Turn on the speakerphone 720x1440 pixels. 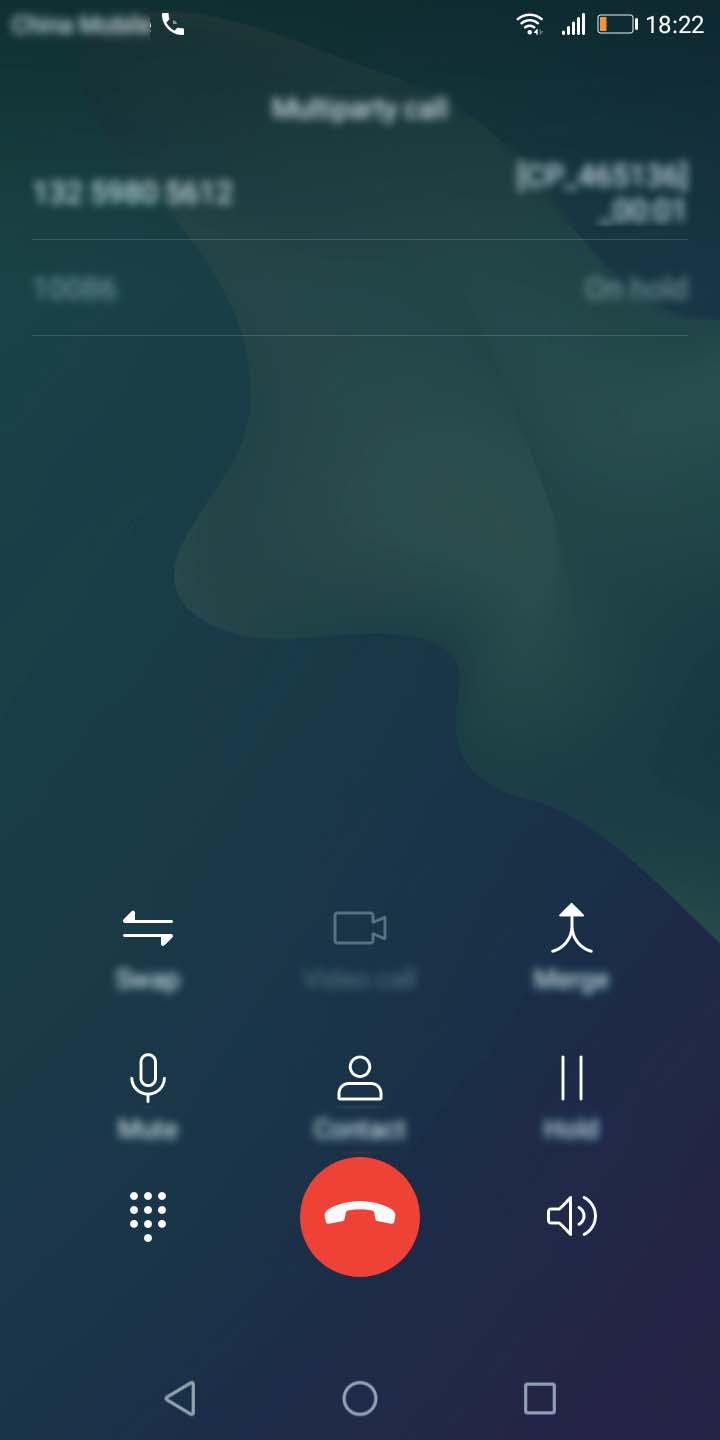point(571,1216)
